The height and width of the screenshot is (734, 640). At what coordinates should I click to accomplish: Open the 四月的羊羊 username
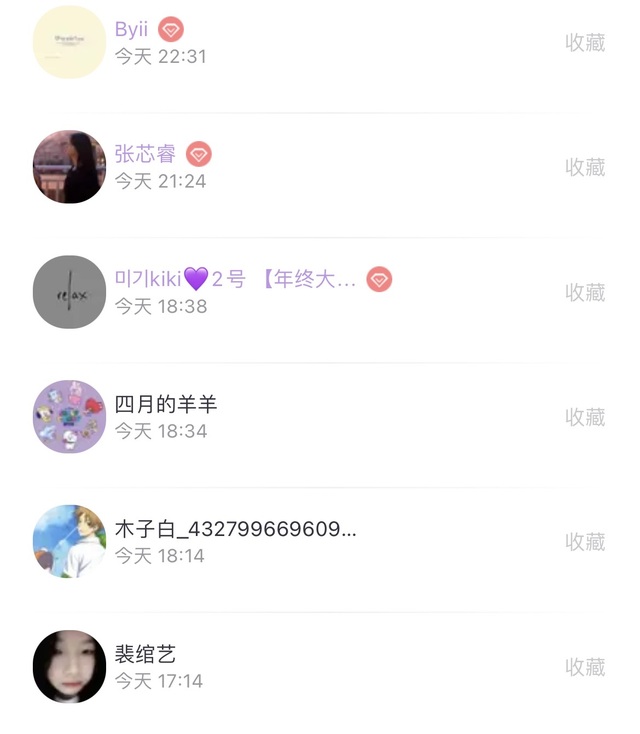point(166,404)
